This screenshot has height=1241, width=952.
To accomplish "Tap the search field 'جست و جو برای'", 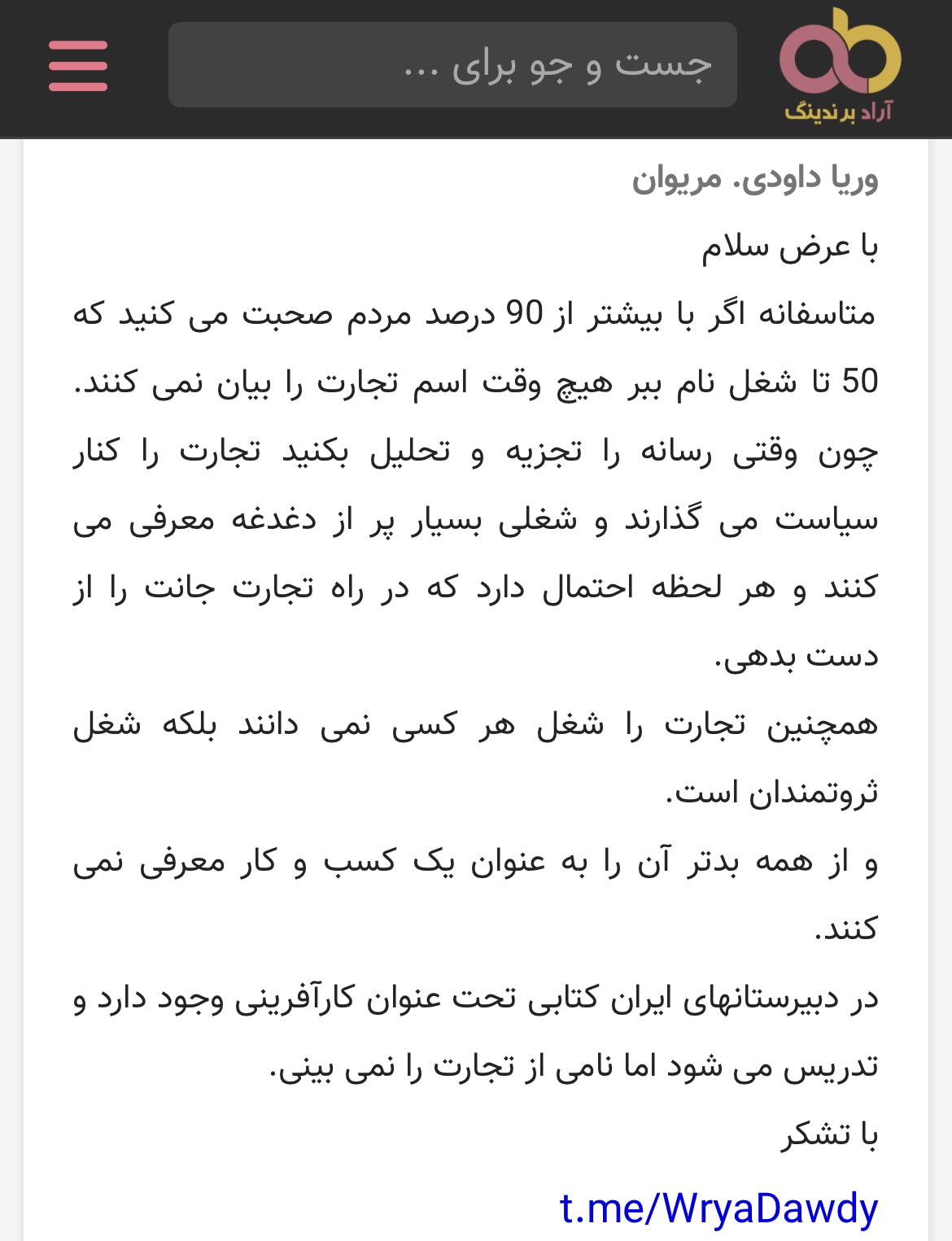I will pyautogui.click(x=452, y=65).
